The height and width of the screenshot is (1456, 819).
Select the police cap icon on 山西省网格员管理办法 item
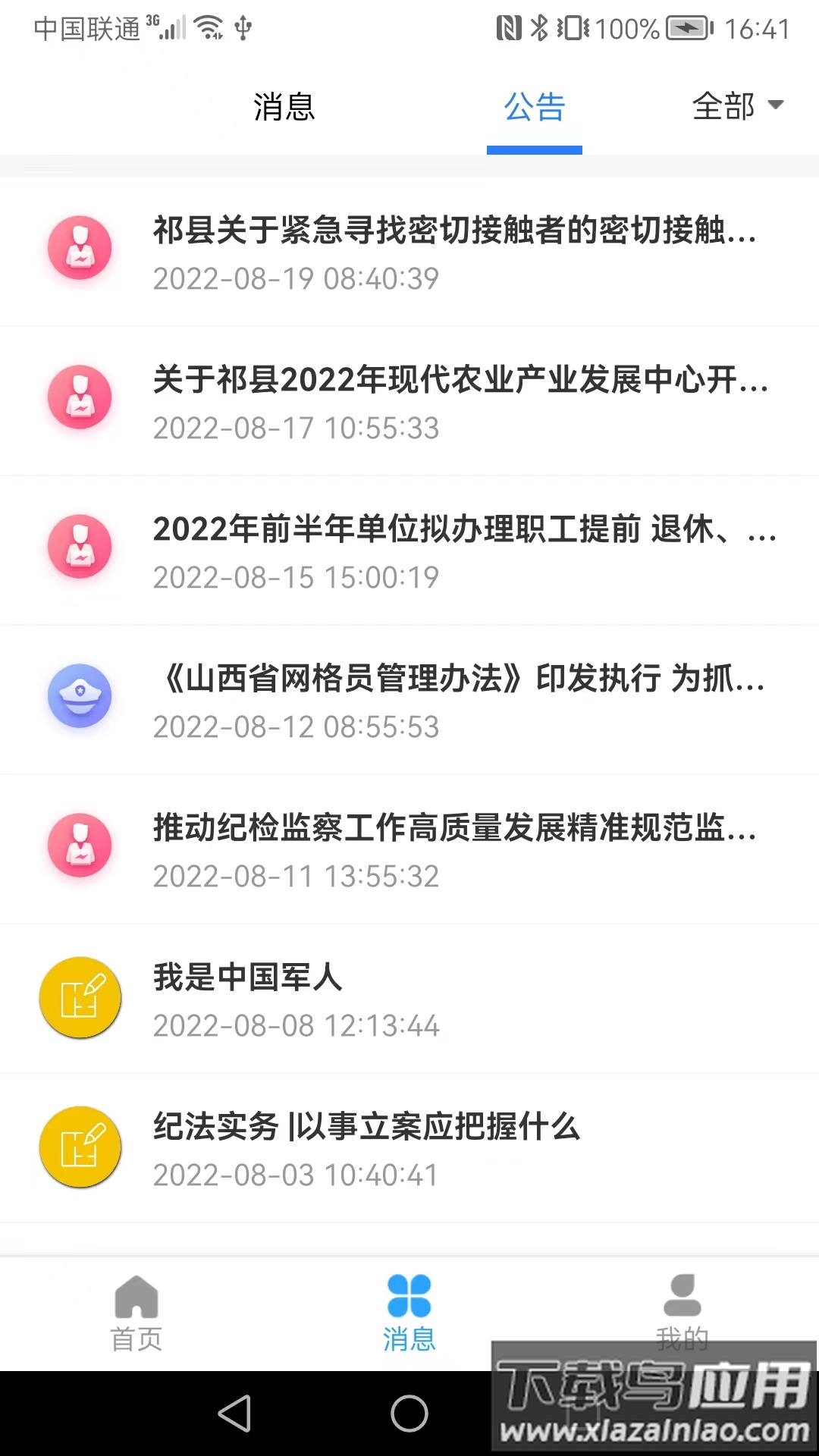[80, 696]
